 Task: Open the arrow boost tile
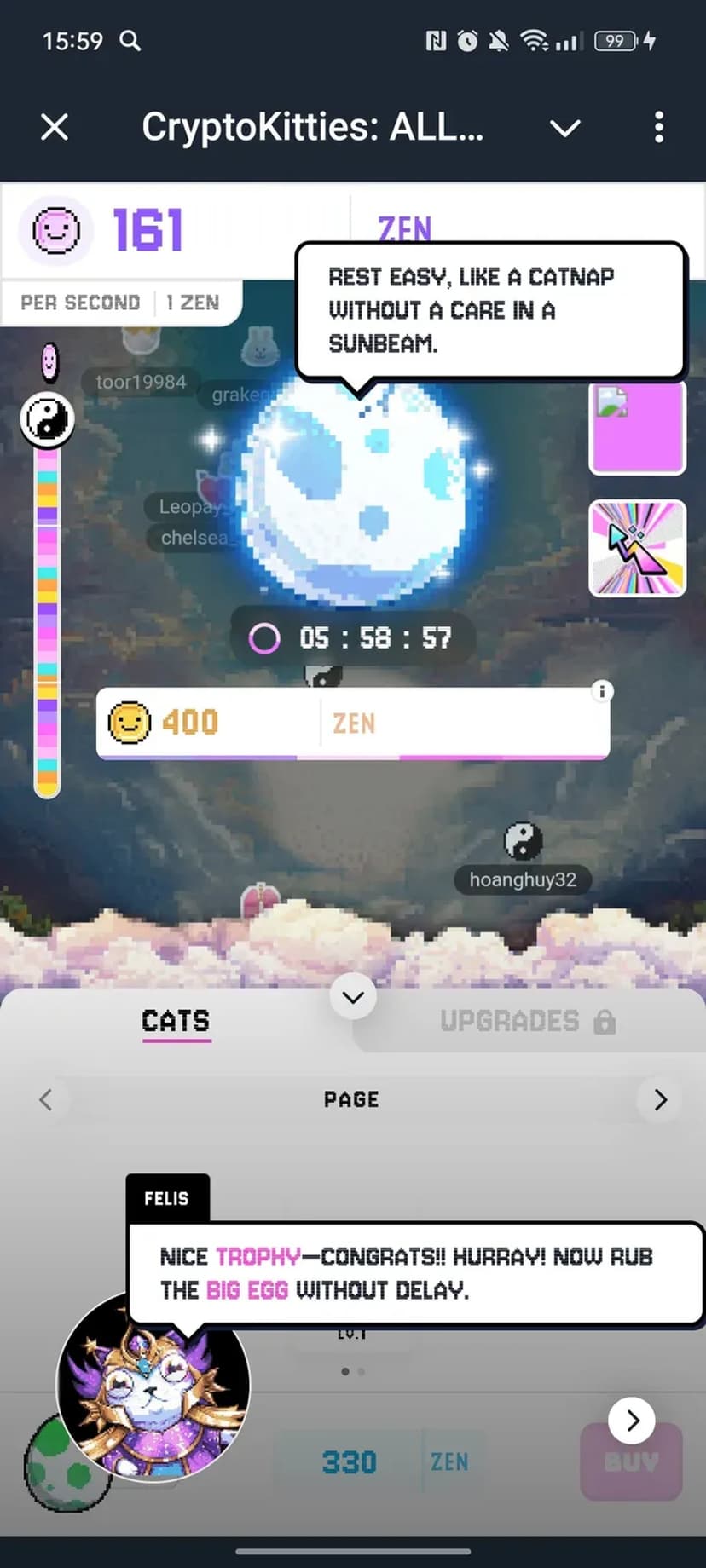637,548
